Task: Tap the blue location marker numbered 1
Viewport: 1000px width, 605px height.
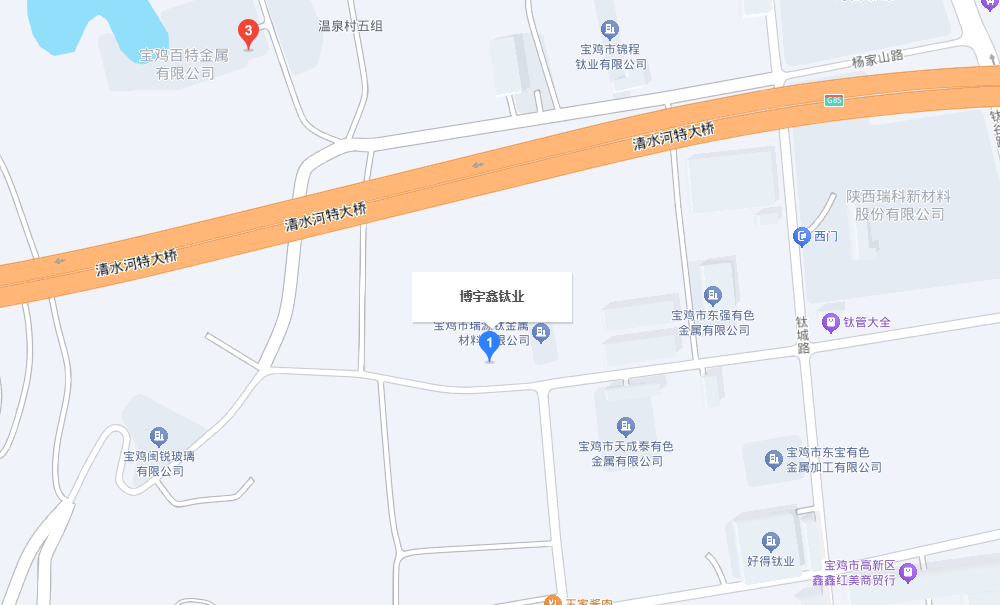Action: [x=489, y=346]
